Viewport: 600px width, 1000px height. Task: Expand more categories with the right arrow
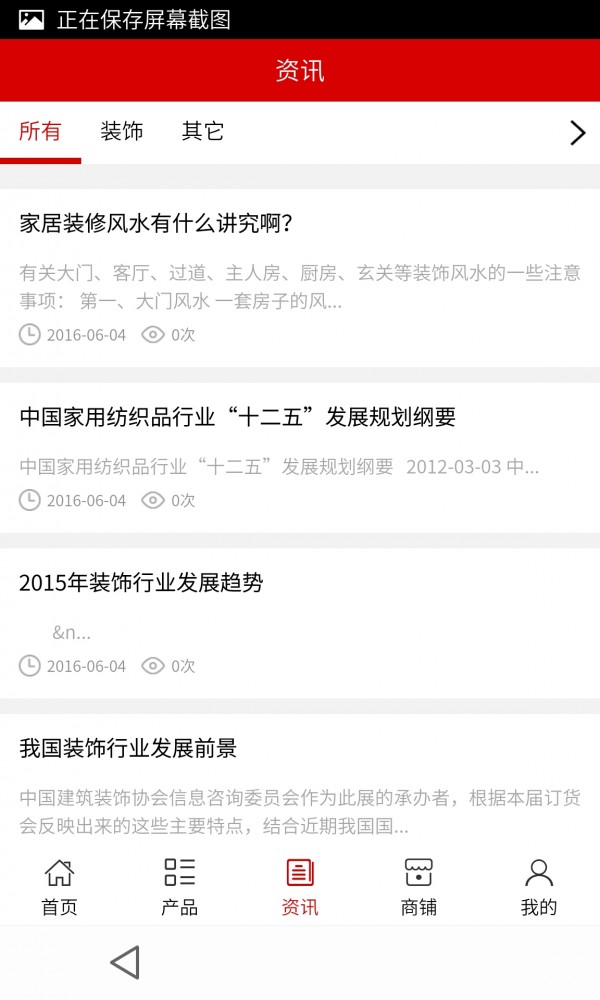point(577,133)
